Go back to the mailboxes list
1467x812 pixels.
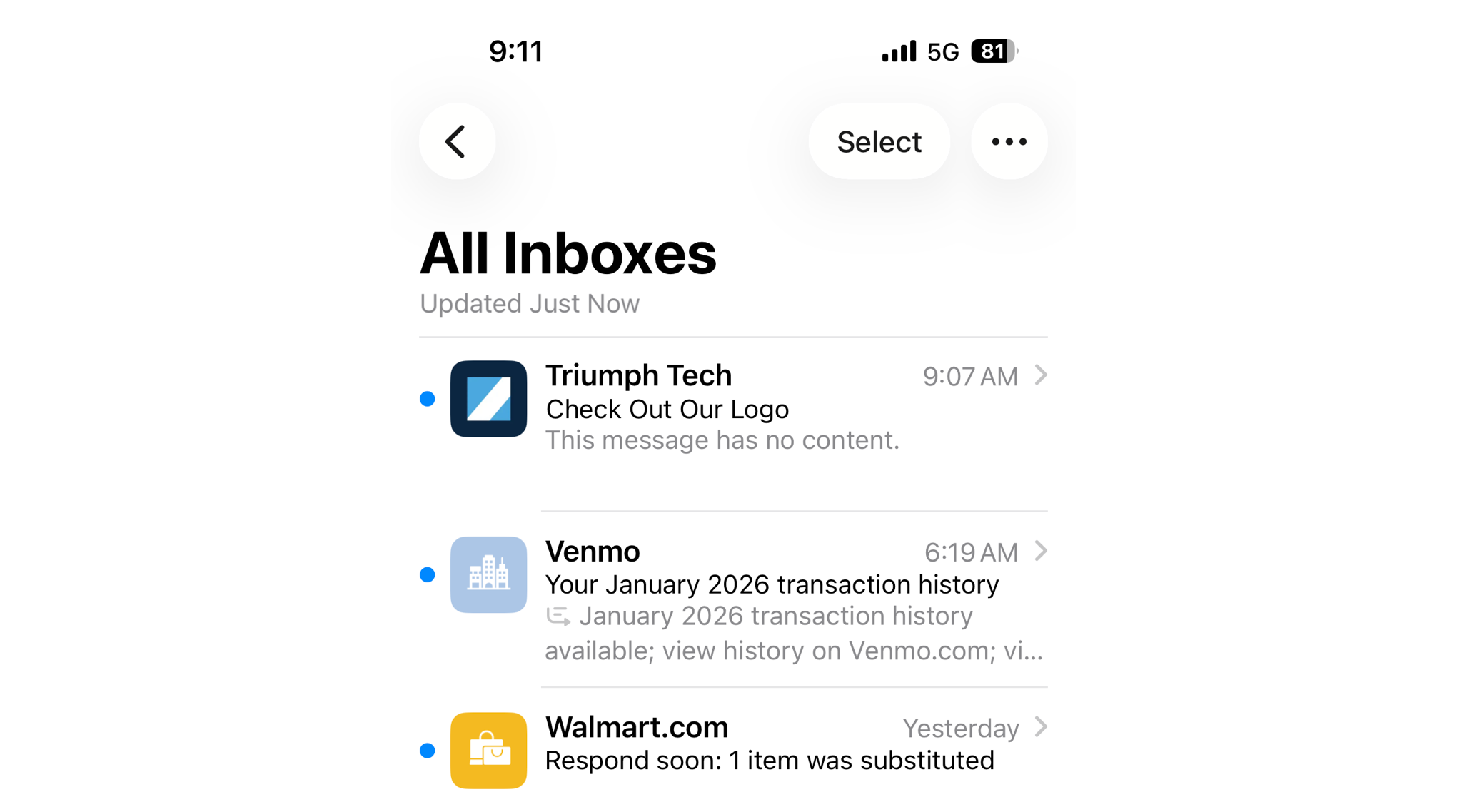click(457, 141)
